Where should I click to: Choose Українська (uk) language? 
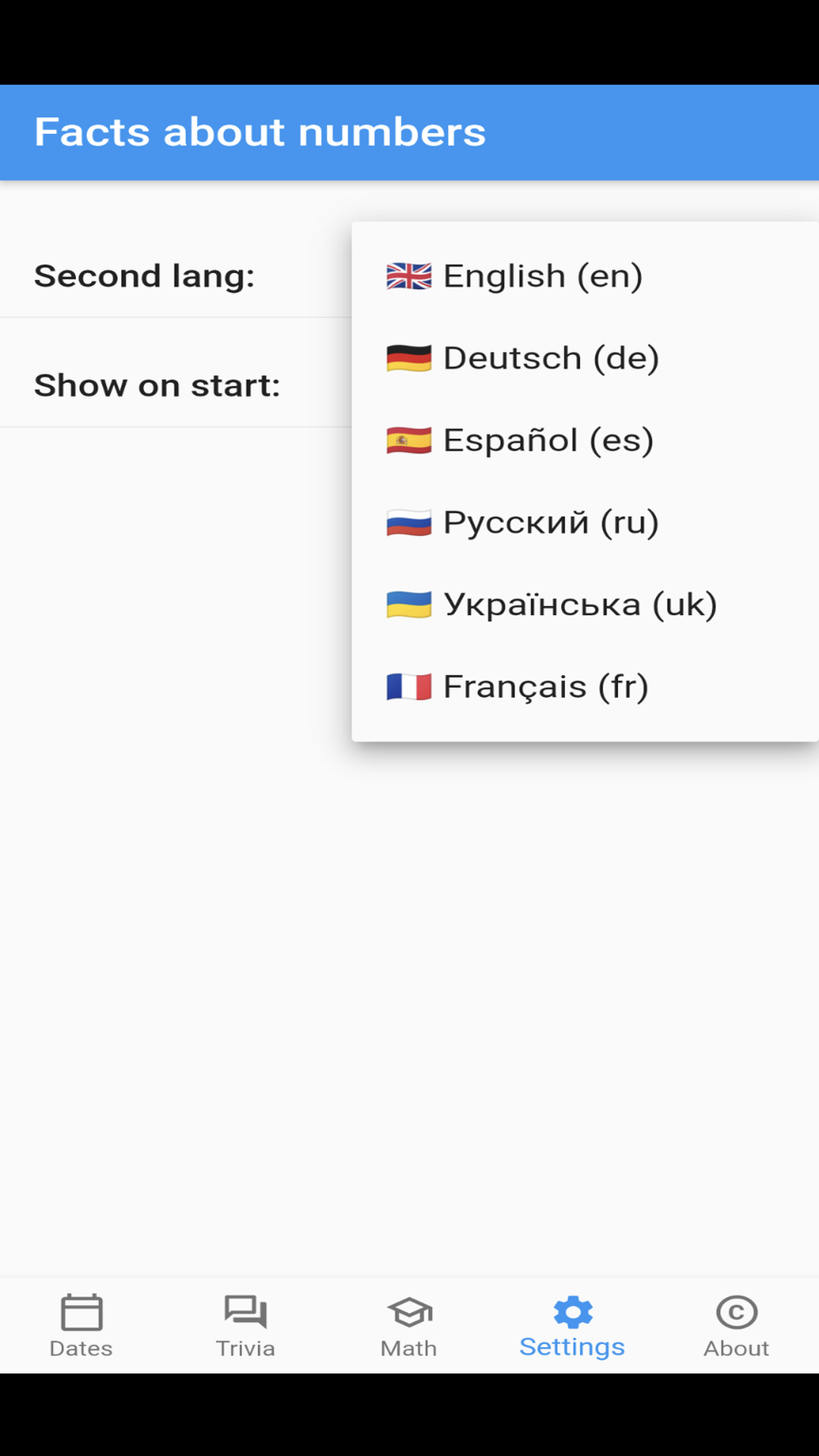585,604
